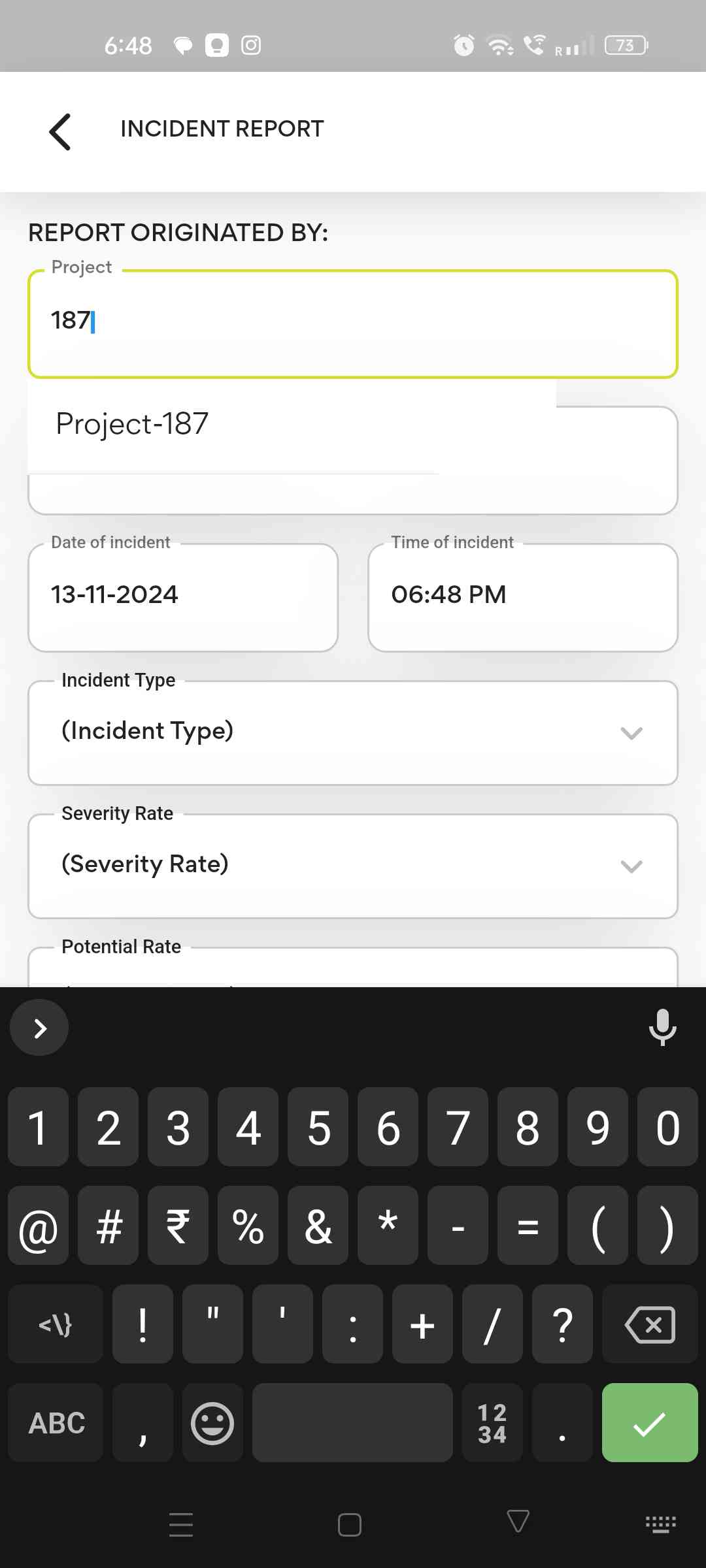Expand the keyboard toolbar arrow
The image size is (706, 1568).
tap(39, 1028)
